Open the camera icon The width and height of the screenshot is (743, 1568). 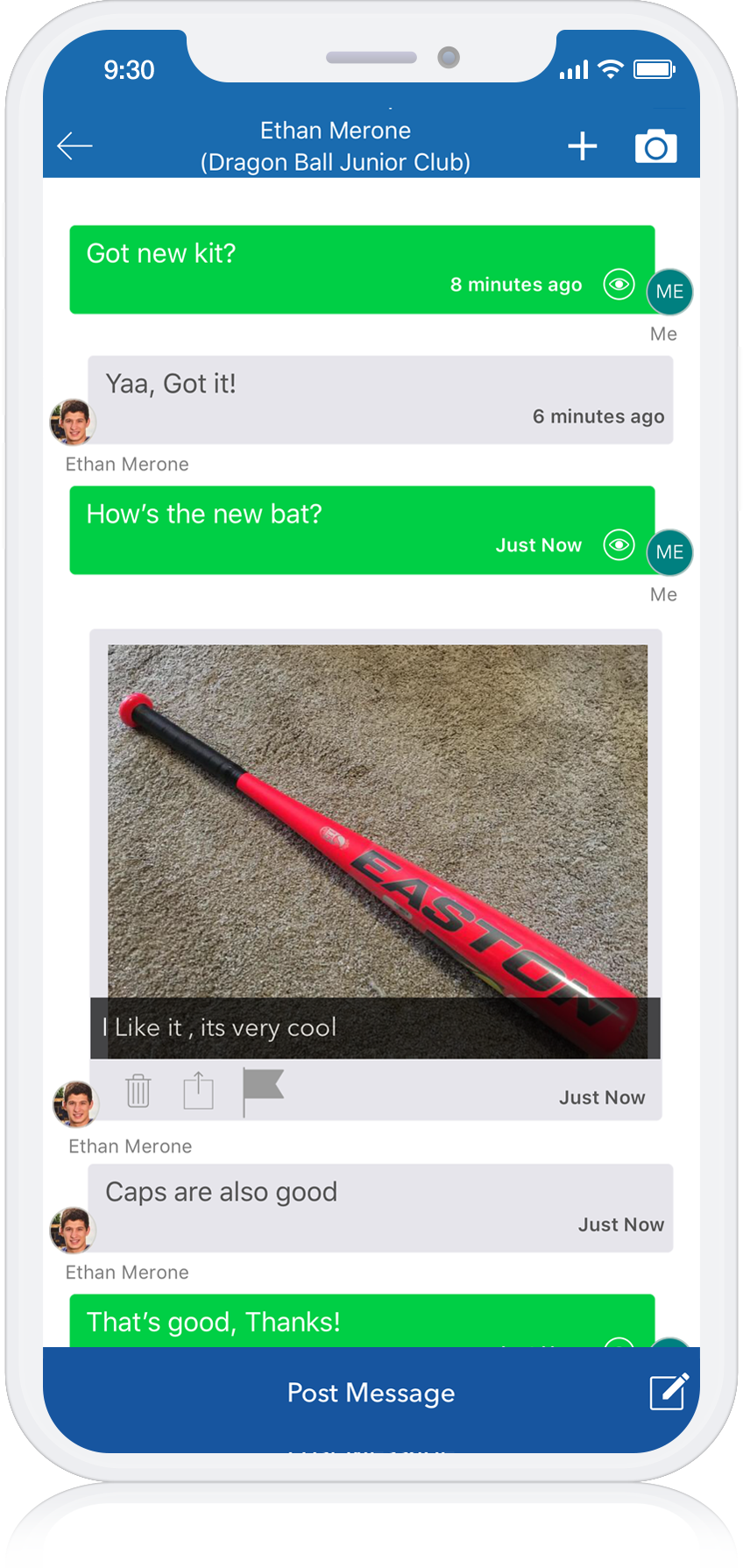[x=655, y=146]
